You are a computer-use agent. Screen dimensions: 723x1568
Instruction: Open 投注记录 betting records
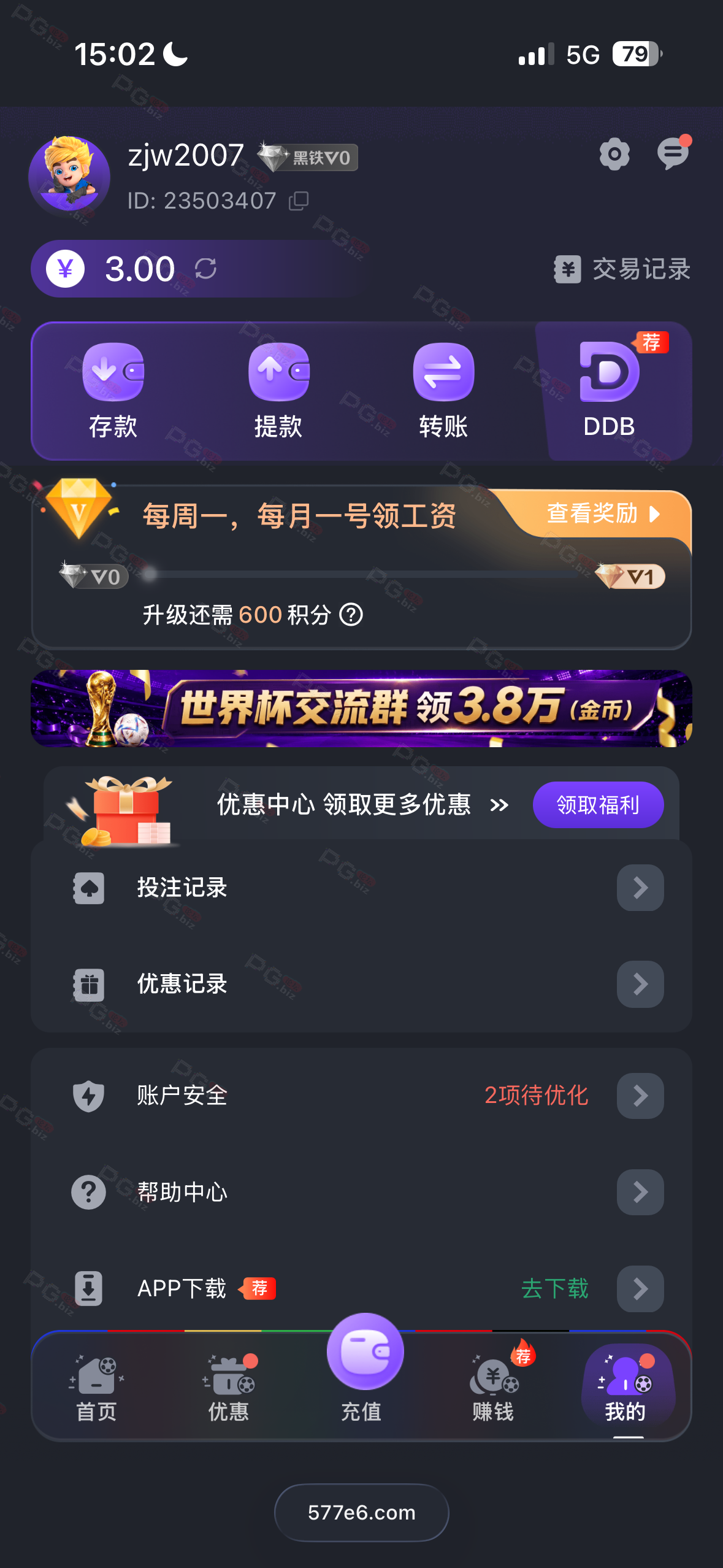coord(361,888)
